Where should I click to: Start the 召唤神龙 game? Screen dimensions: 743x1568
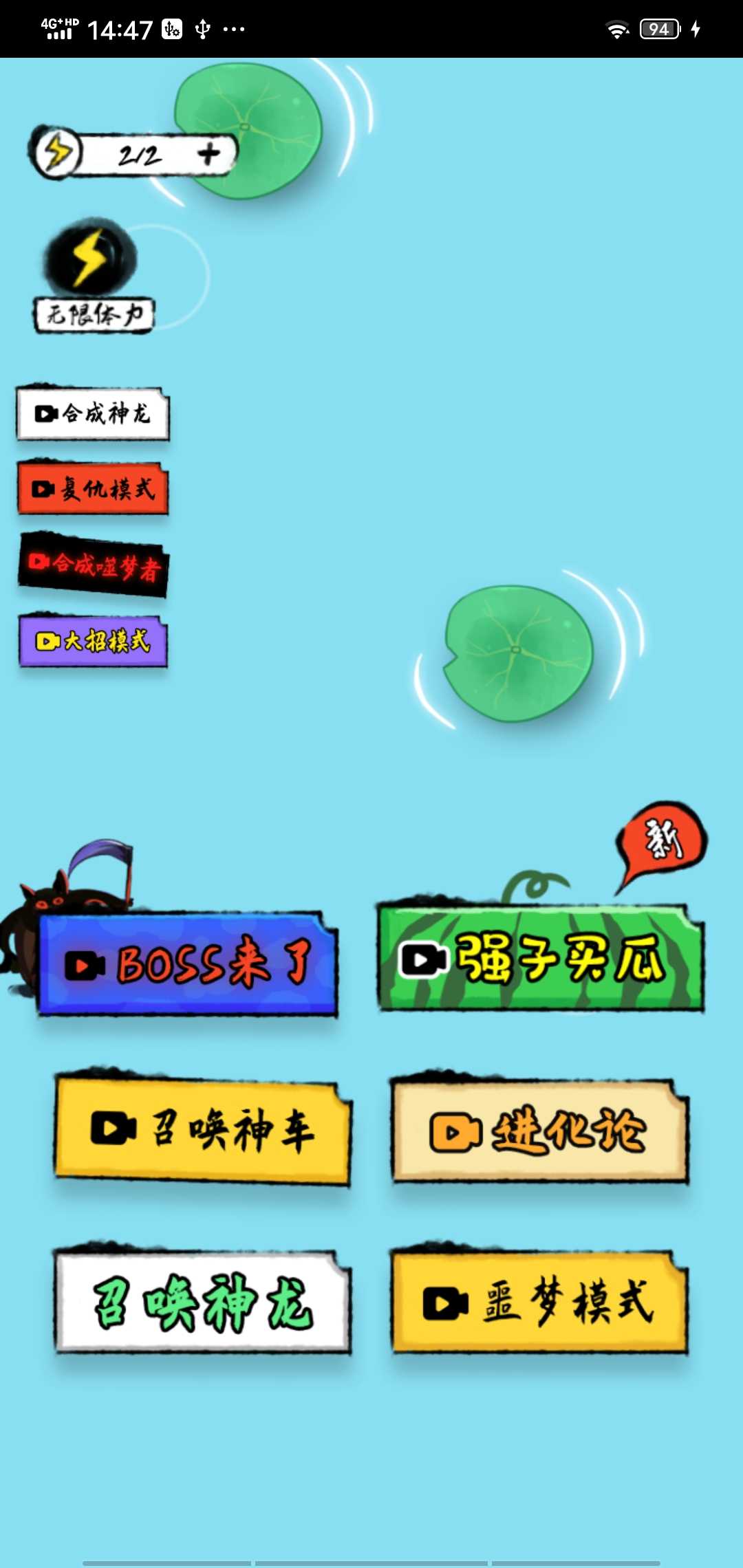[203, 1302]
